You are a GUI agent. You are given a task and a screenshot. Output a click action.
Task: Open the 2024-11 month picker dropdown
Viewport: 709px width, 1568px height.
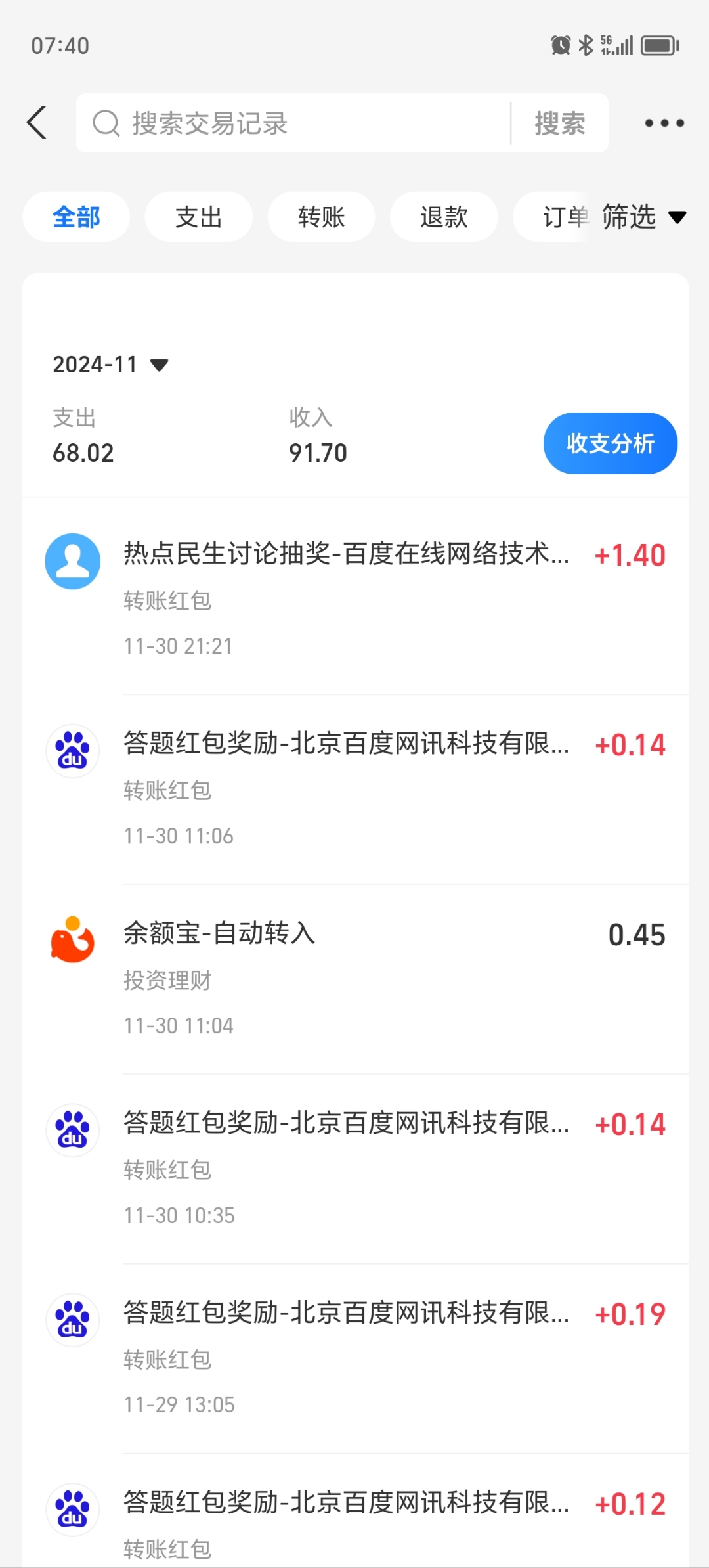click(110, 364)
